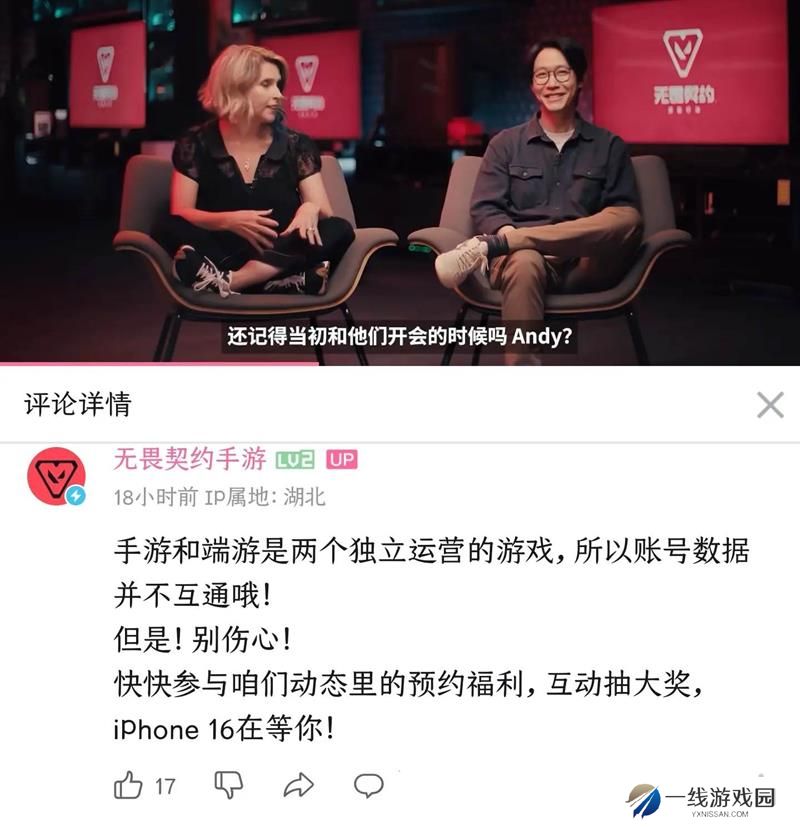This screenshot has width=800, height=827.
Task: Reply to the comment via speech bubble icon
Action: (369, 785)
